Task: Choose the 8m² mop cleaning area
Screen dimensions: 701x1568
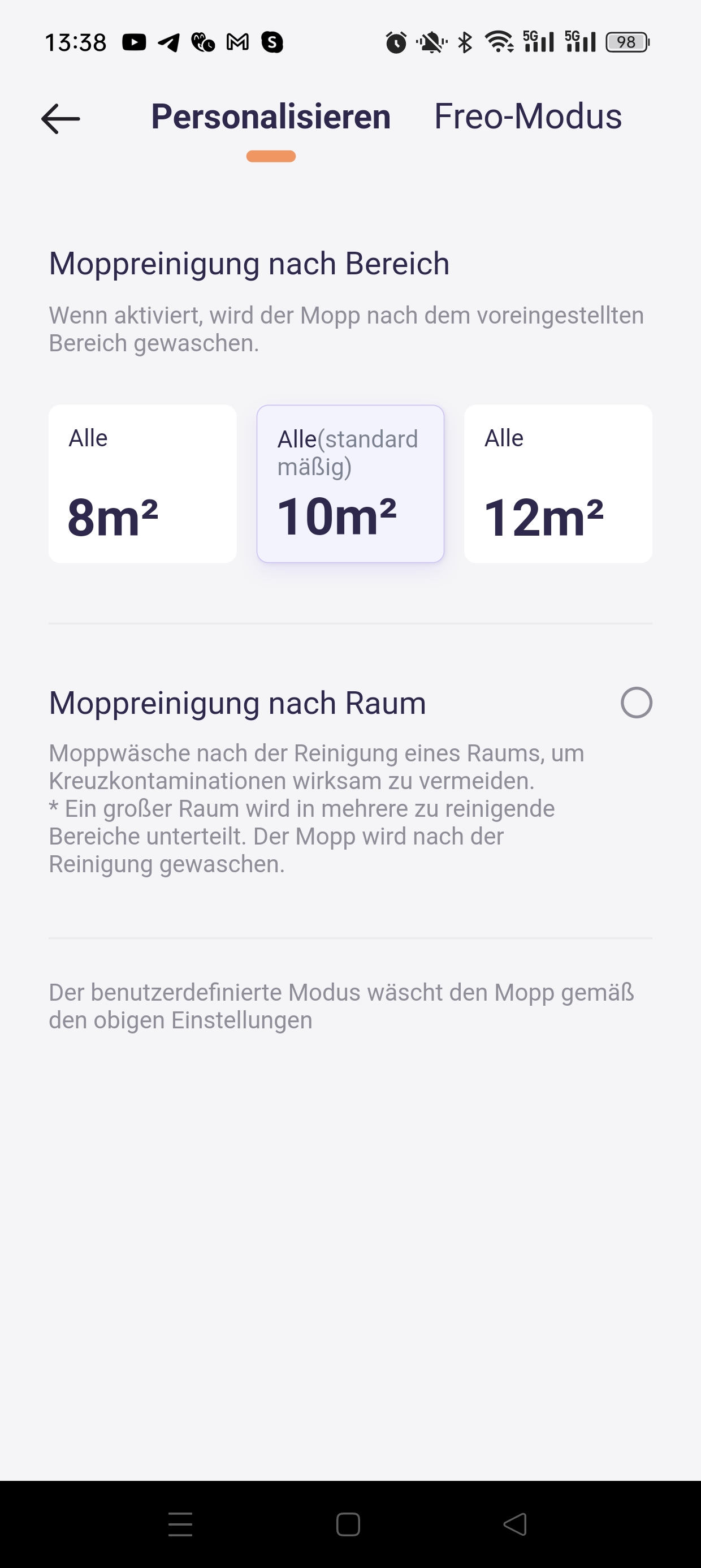Action: [142, 484]
